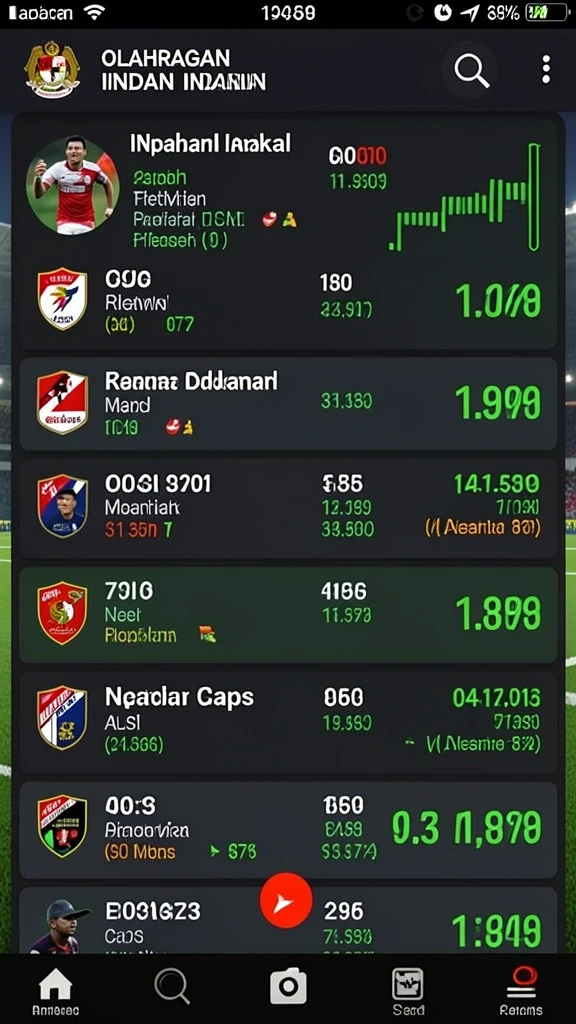Image resolution: width=576 pixels, height=1024 pixels.
Task: Switch to the bottom search tab
Action: pyautogui.click(x=172, y=985)
